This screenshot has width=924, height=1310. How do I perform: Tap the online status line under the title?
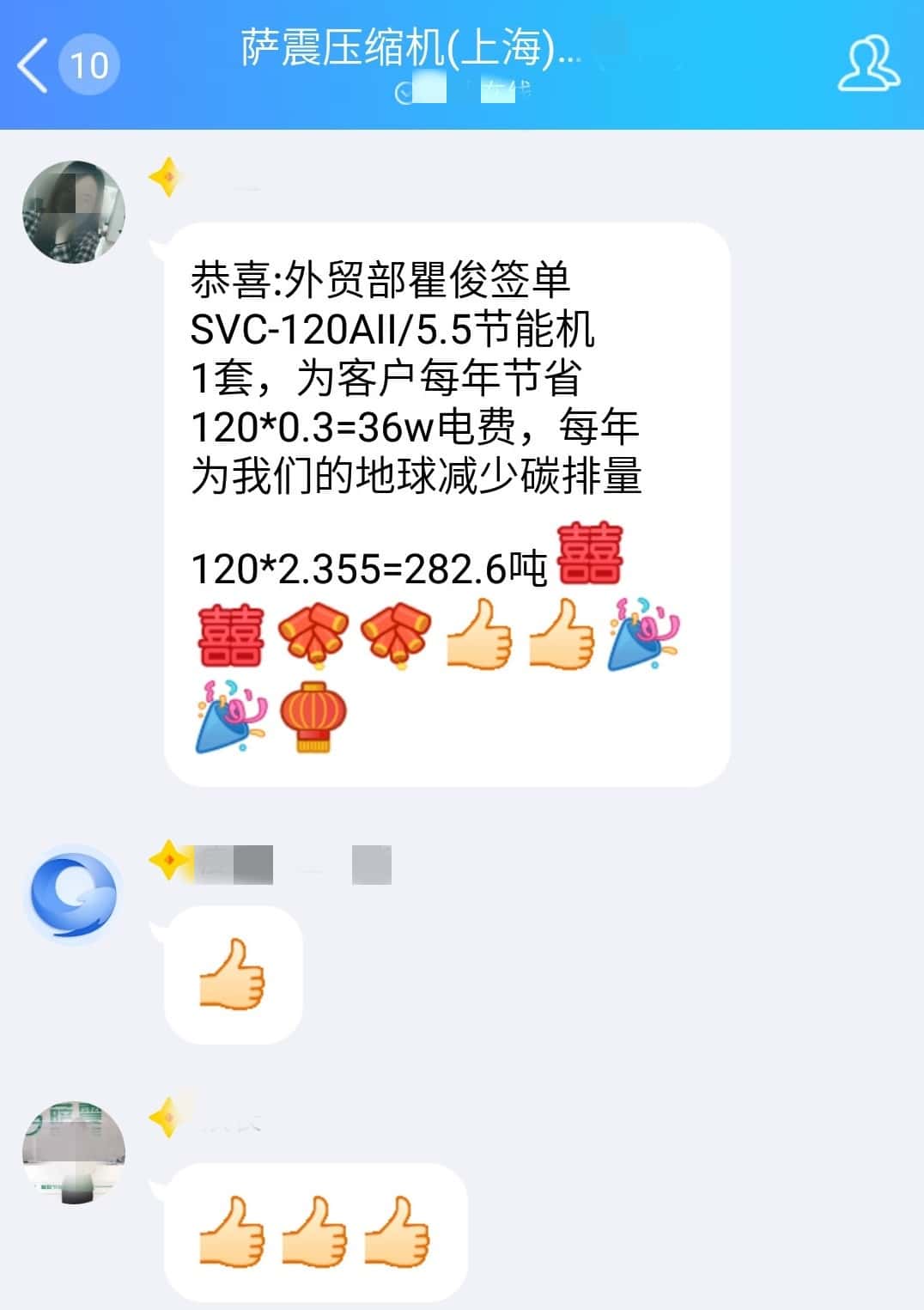click(464, 91)
